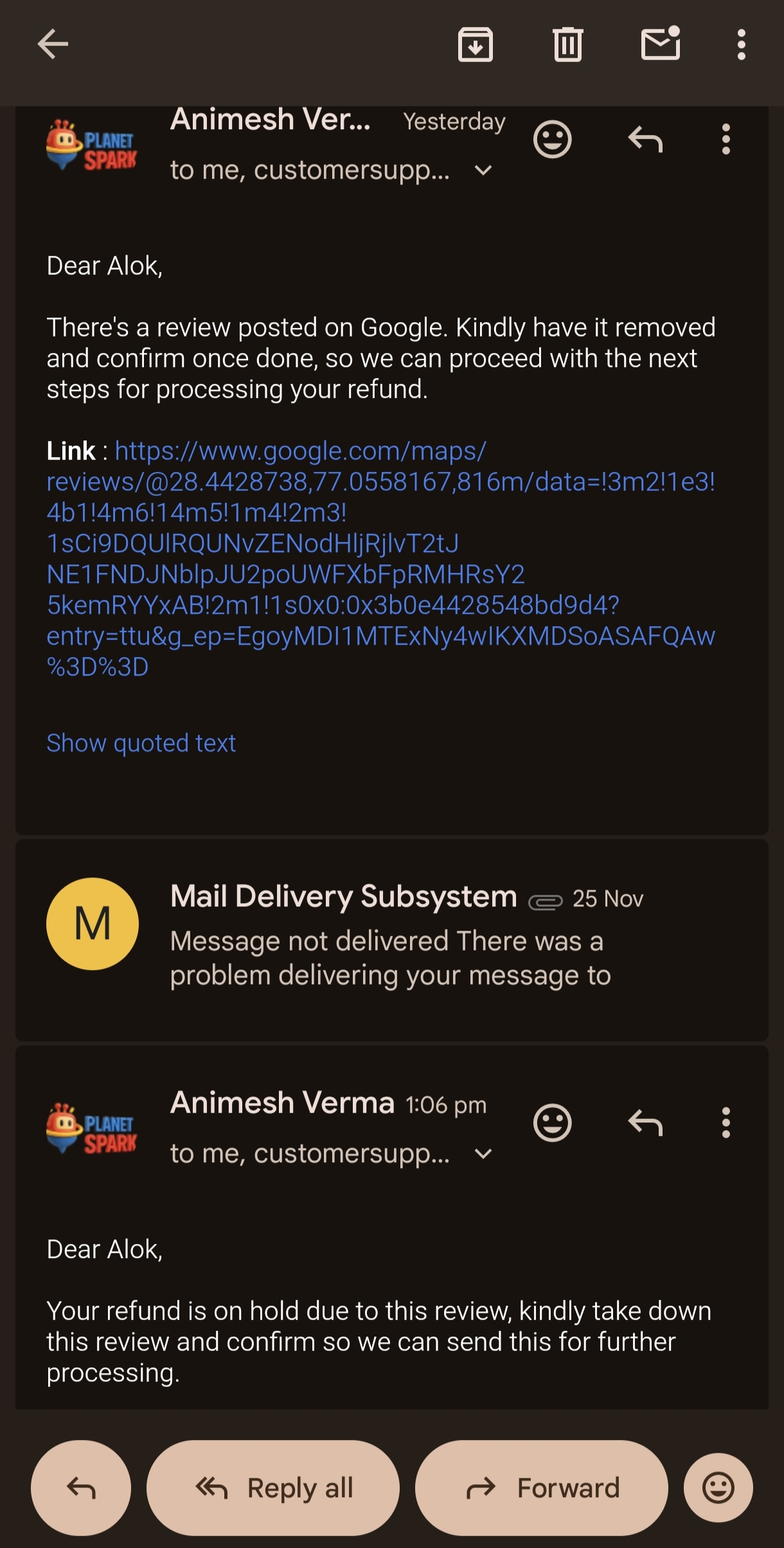Expand recipient details of yesterday's message
Screen dimensions: 784x1548
click(483, 170)
